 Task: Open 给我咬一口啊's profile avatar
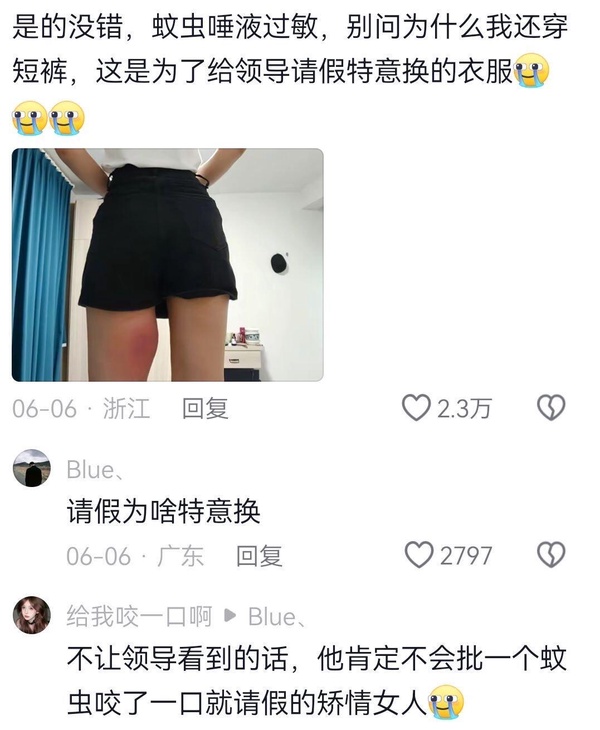pyautogui.click(x=32, y=615)
